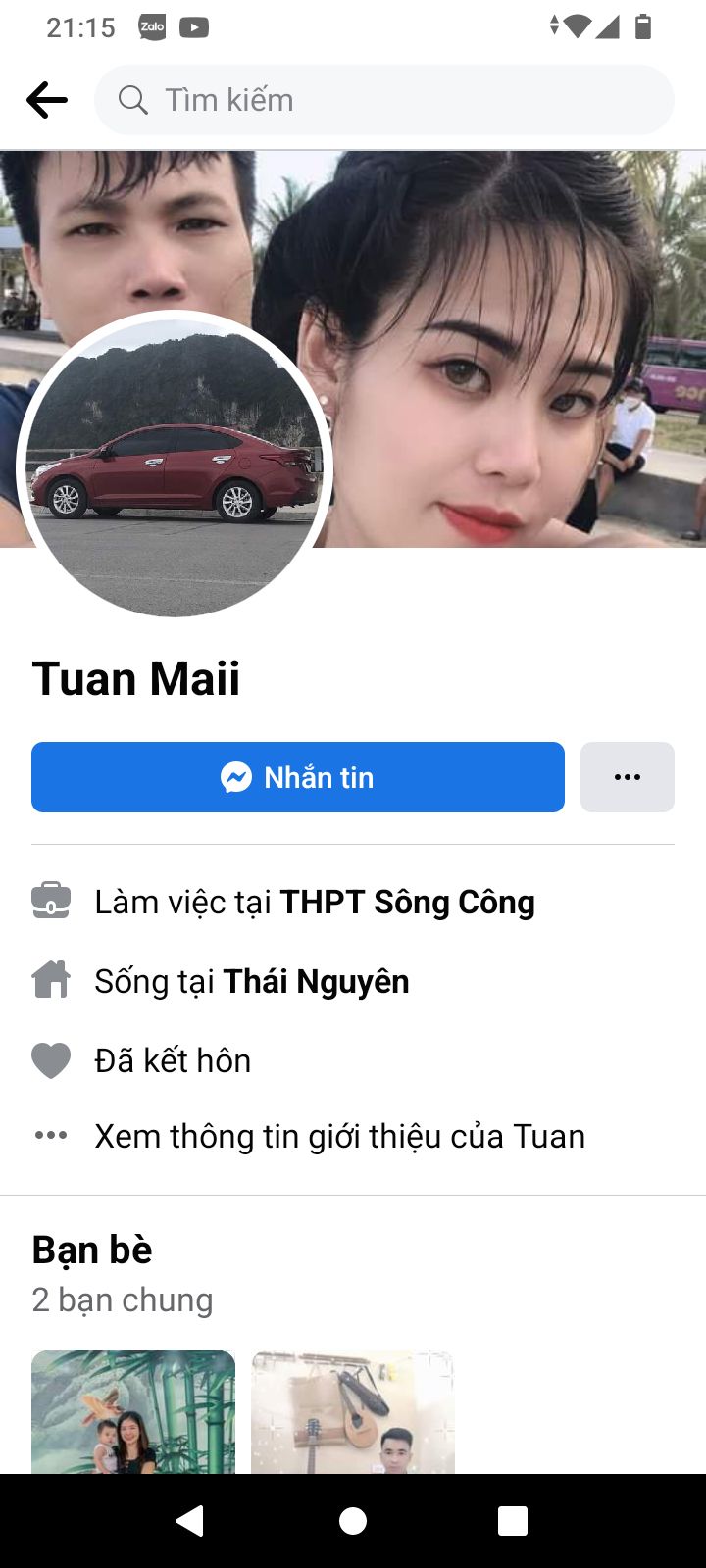
Task: Open the three-dot more options button
Action: 627,777
